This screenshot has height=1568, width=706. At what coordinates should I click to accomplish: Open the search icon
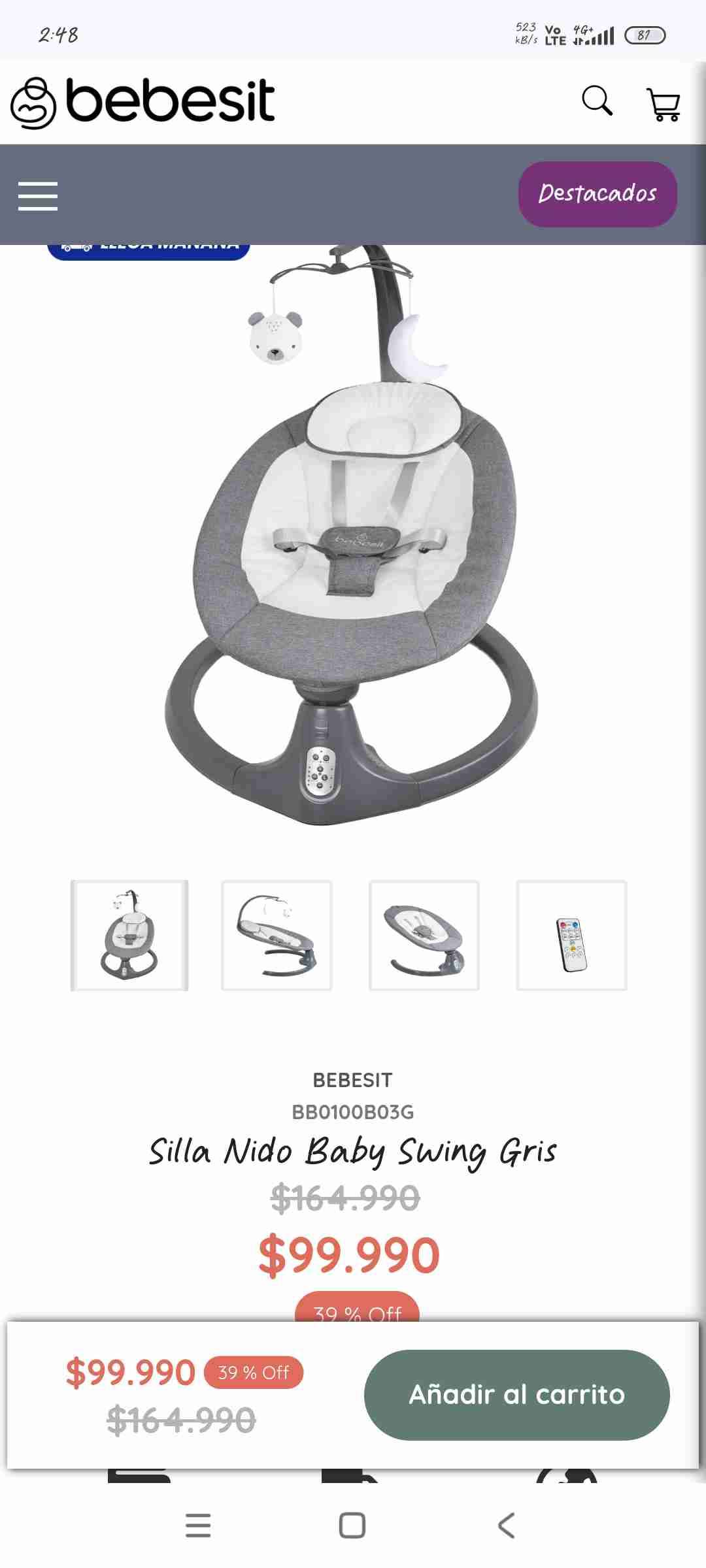pos(597,102)
